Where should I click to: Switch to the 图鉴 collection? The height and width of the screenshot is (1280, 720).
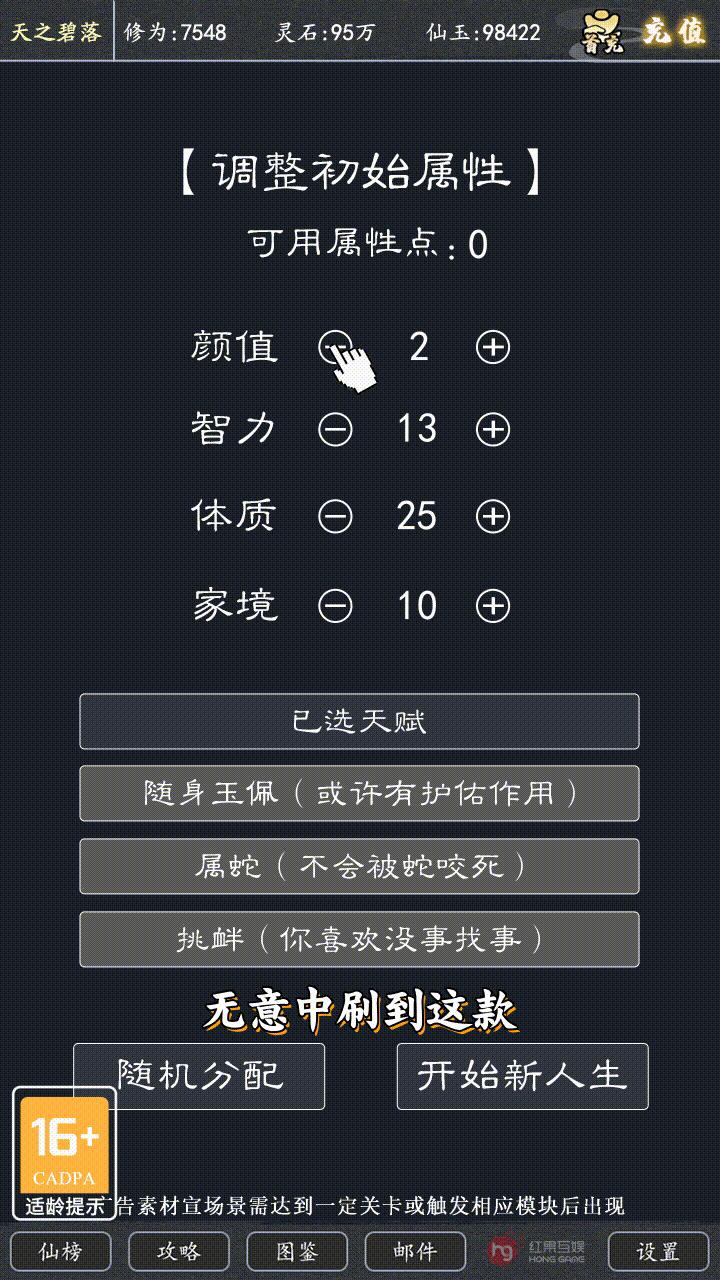pyautogui.click(x=297, y=1251)
